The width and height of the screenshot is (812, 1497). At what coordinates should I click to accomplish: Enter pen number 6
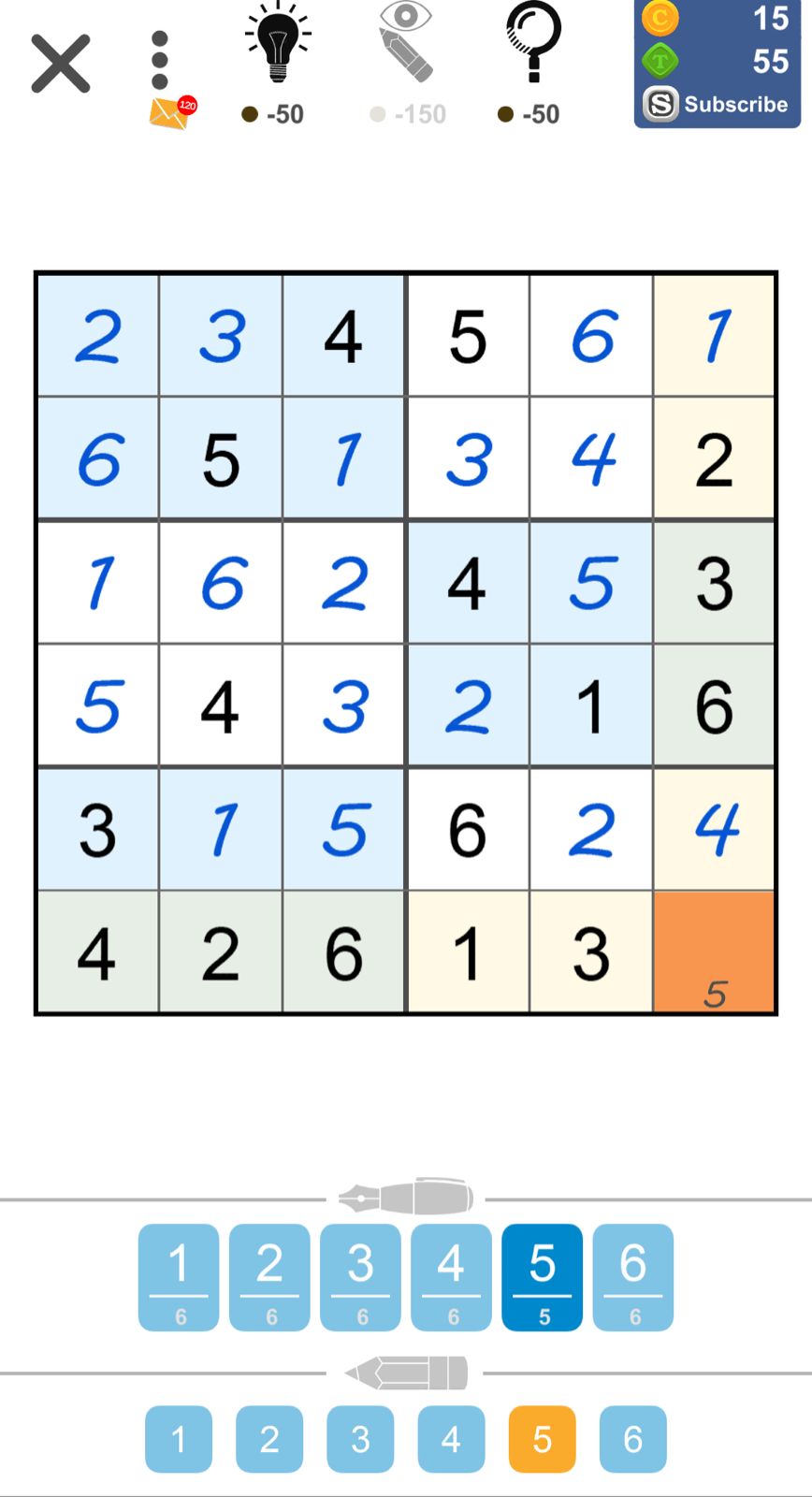click(x=633, y=1277)
